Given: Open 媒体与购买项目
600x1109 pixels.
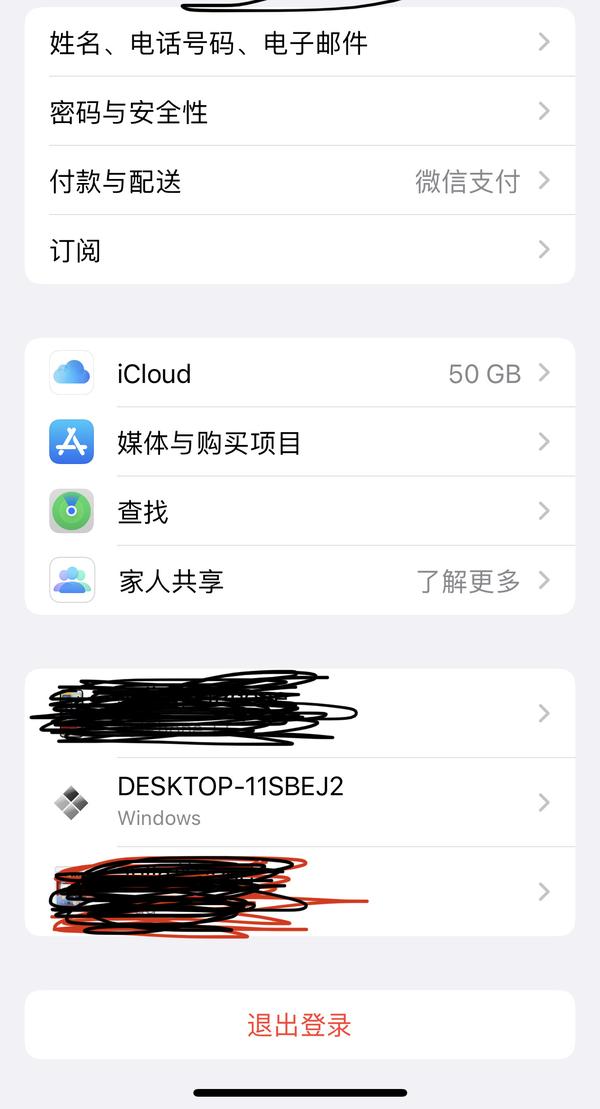Looking at the screenshot, I should (x=300, y=442).
